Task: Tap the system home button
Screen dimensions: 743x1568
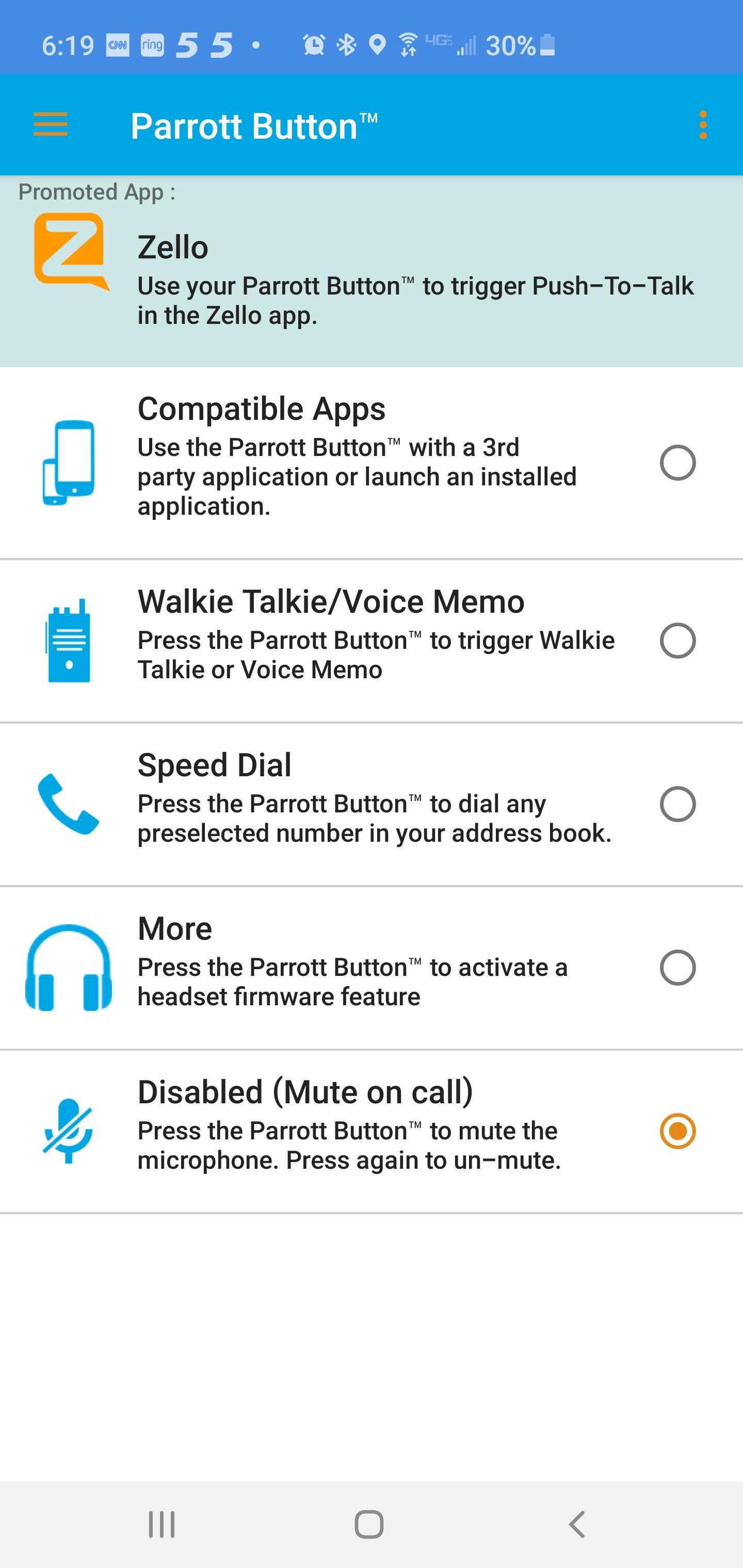Action: pyautogui.click(x=369, y=1524)
